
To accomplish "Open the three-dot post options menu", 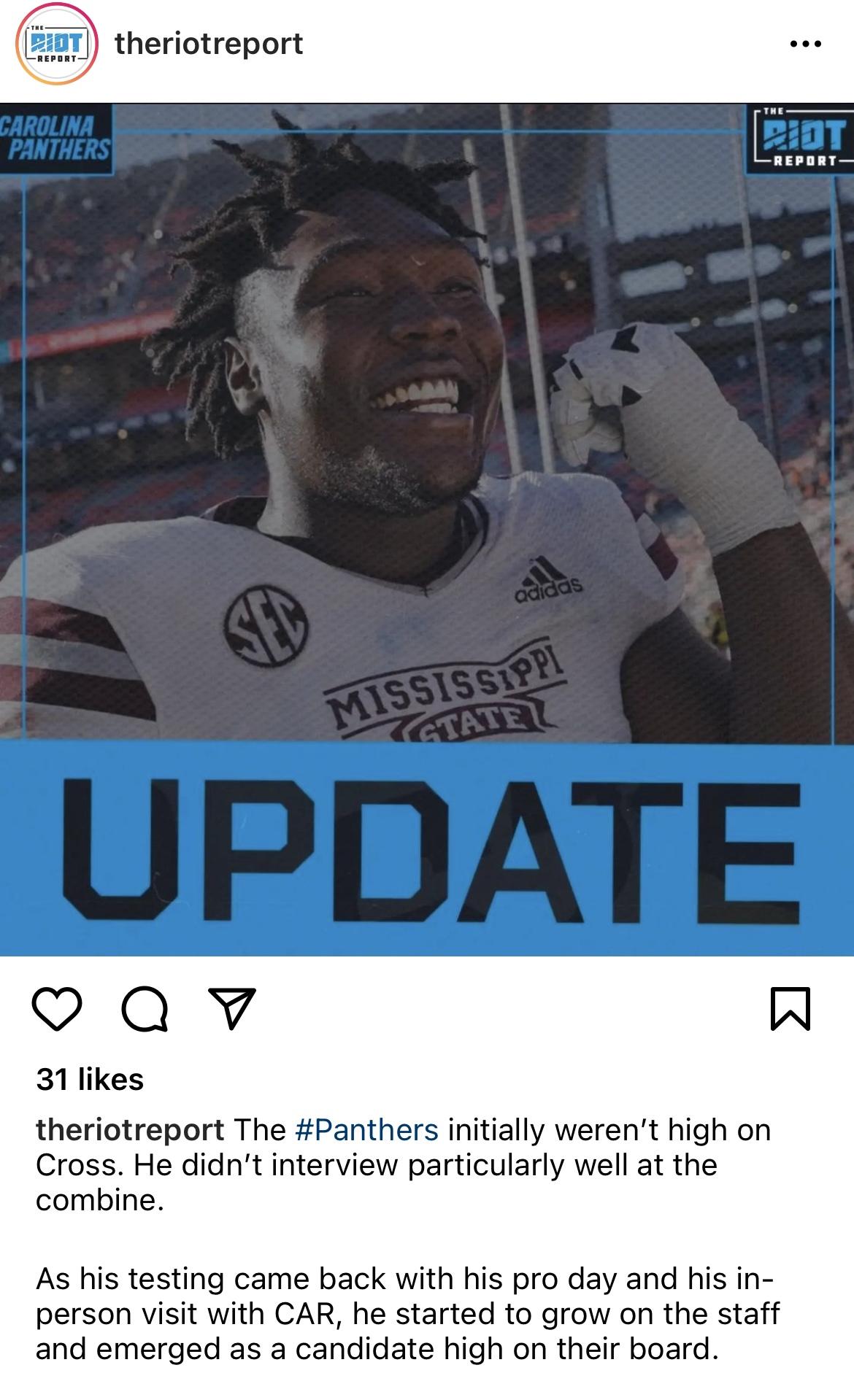I will tap(806, 45).
